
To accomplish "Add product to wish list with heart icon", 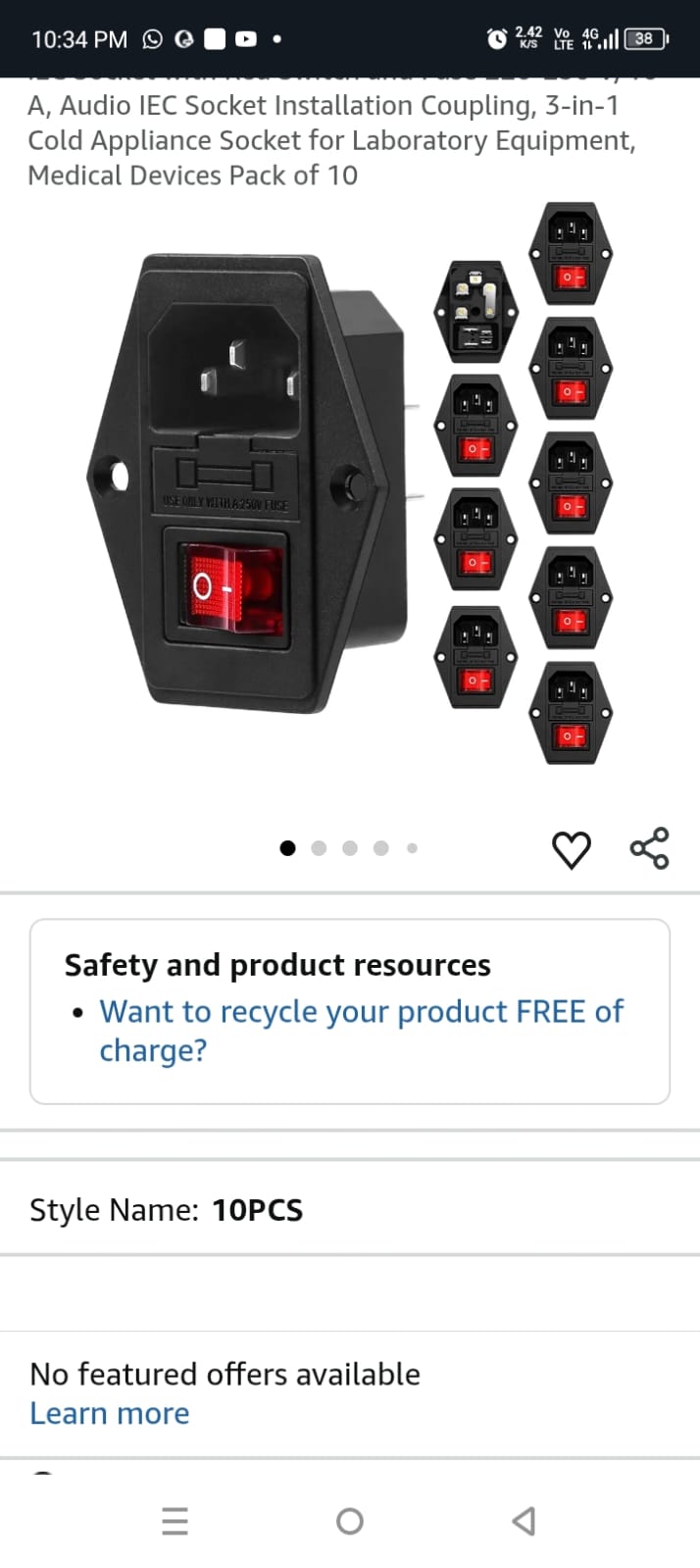I will pyautogui.click(x=571, y=849).
